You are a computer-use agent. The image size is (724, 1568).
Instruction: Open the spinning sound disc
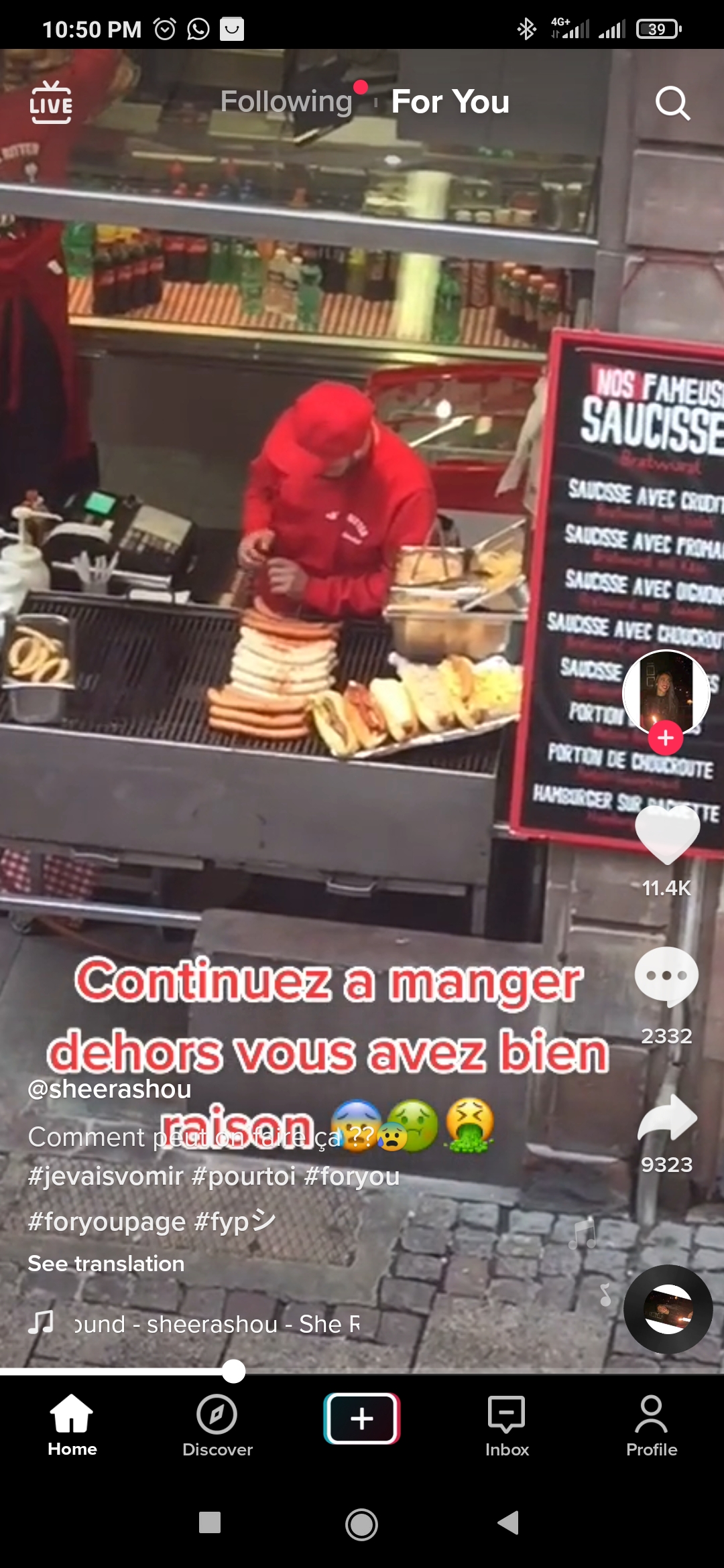click(668, 1309)
